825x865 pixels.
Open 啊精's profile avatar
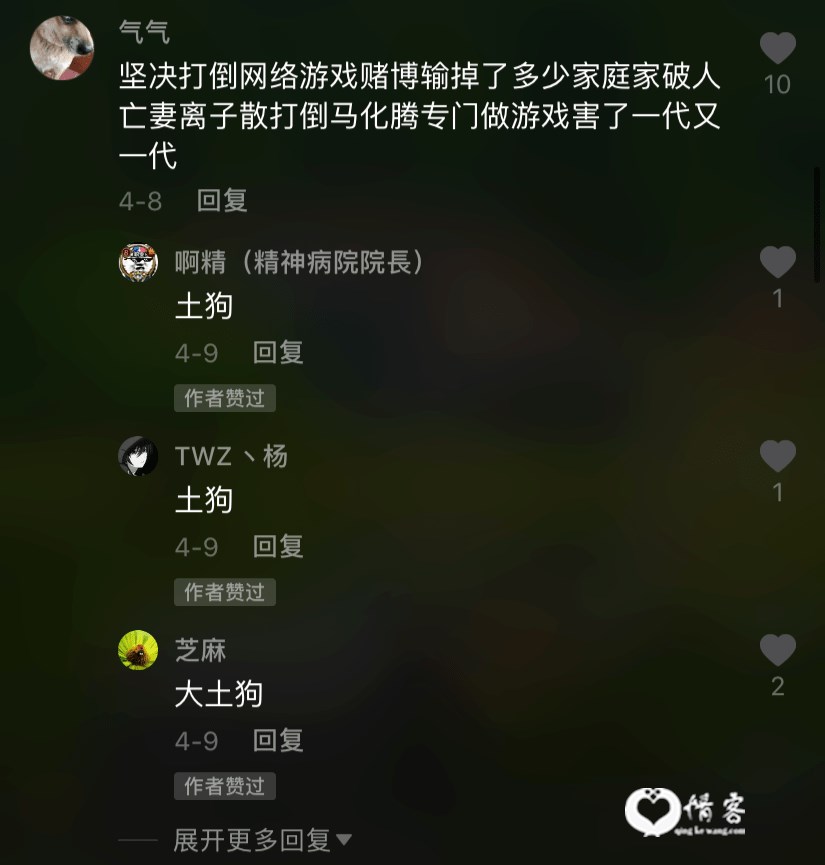[138, 263]
